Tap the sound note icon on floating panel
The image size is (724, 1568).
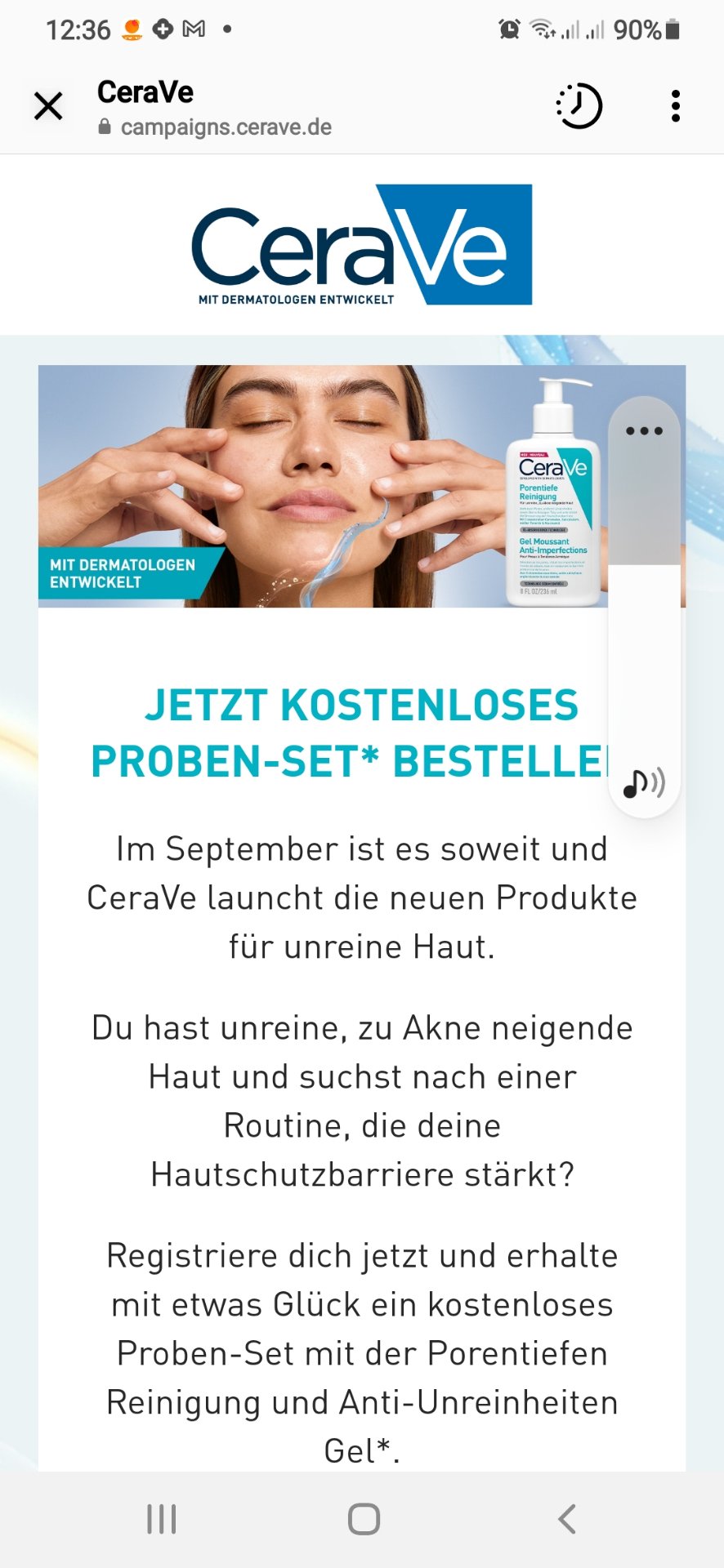click(644, 782)
